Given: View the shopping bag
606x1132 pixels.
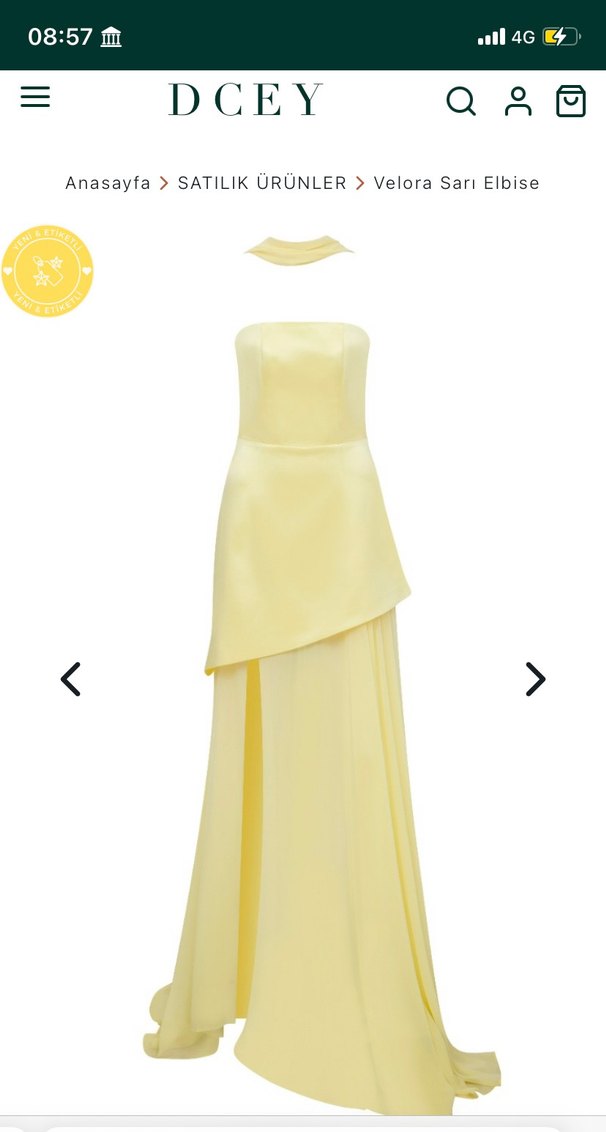Looking at the screenshot, I should tap(571, 101).
